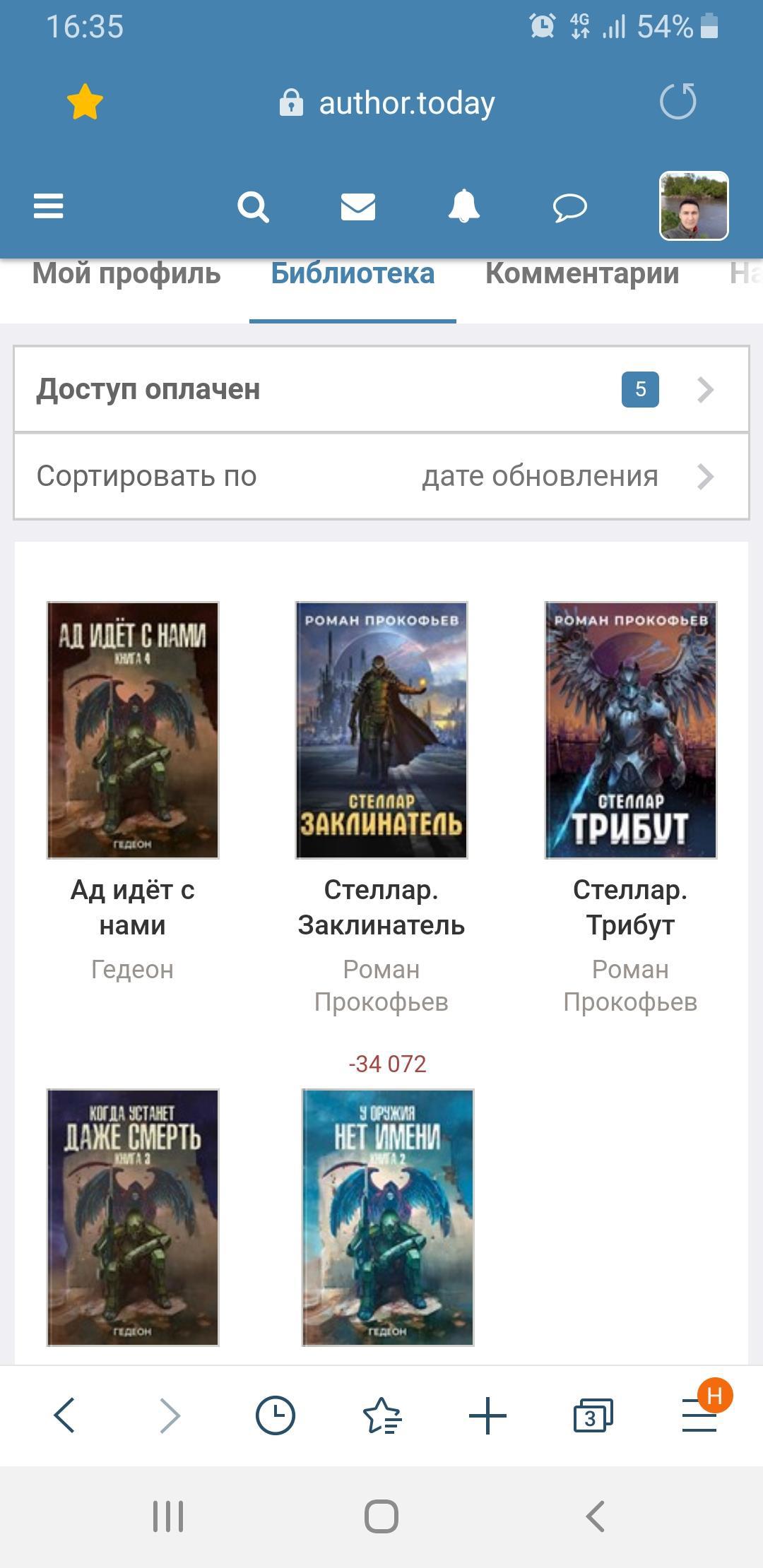Open book Когда устанет даже смерть
Image resolution: width=763 pixels, height=1568 pixels.
133,1217
